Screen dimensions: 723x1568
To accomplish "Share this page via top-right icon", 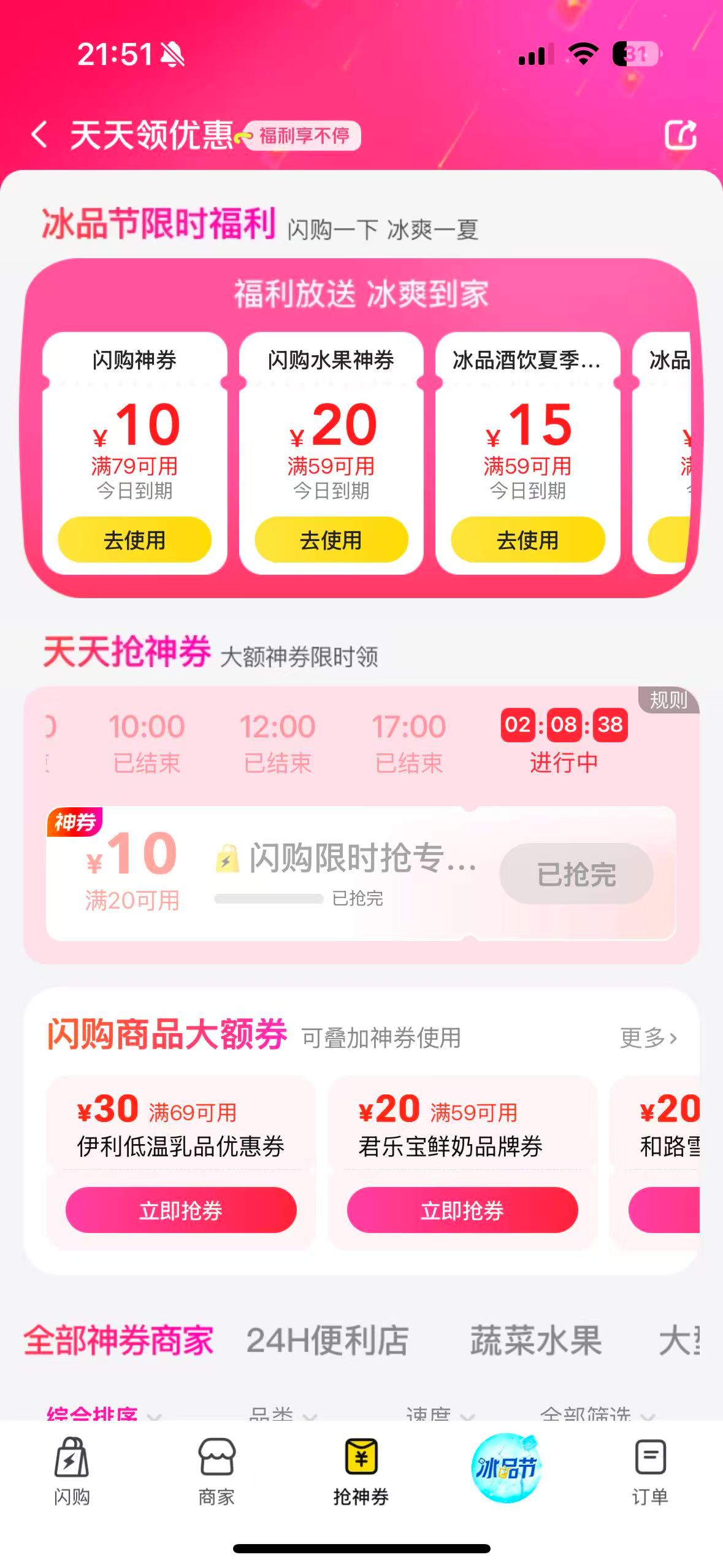I will (681, 134).
